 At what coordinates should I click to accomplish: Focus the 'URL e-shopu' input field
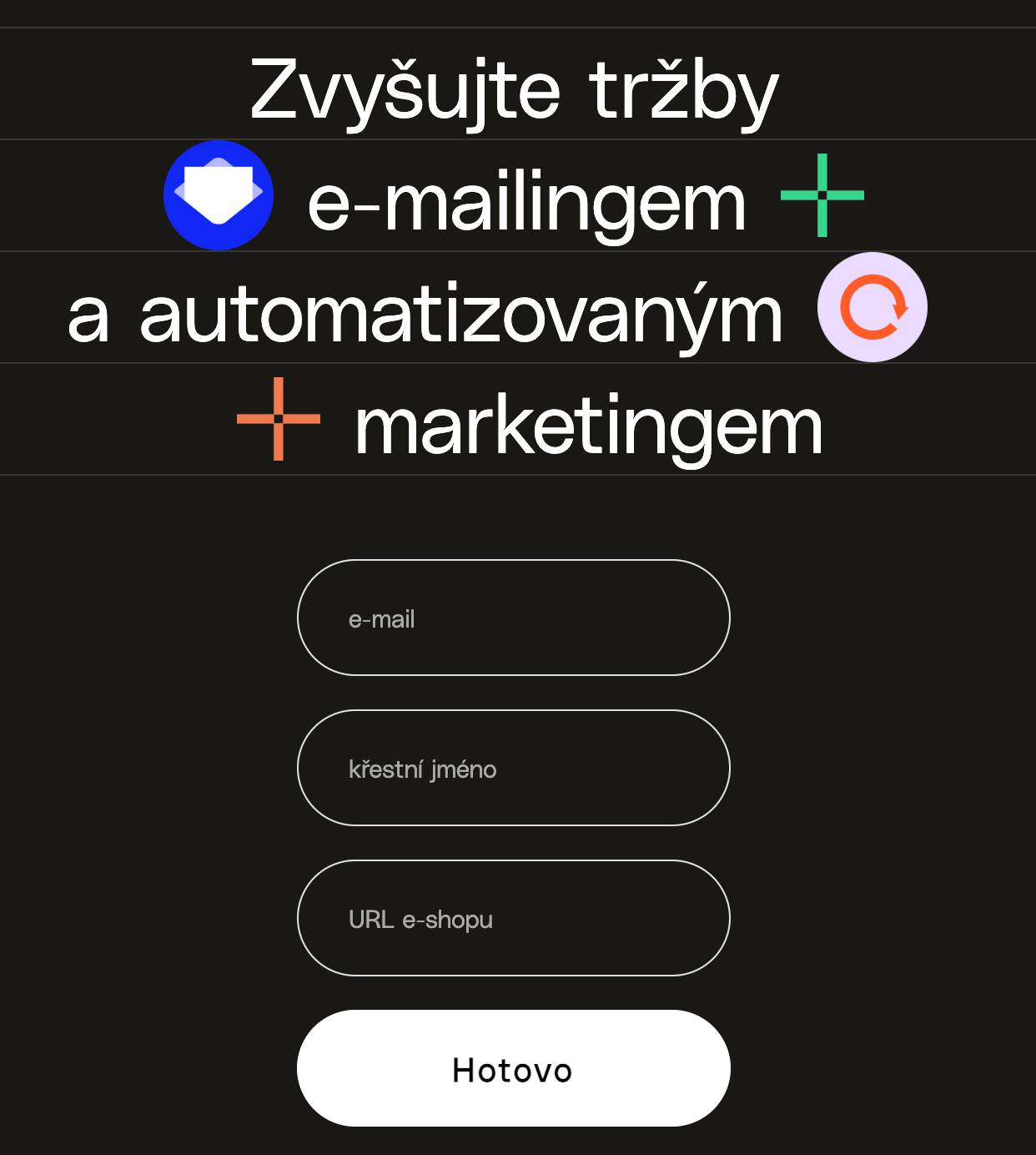[513, 918]
